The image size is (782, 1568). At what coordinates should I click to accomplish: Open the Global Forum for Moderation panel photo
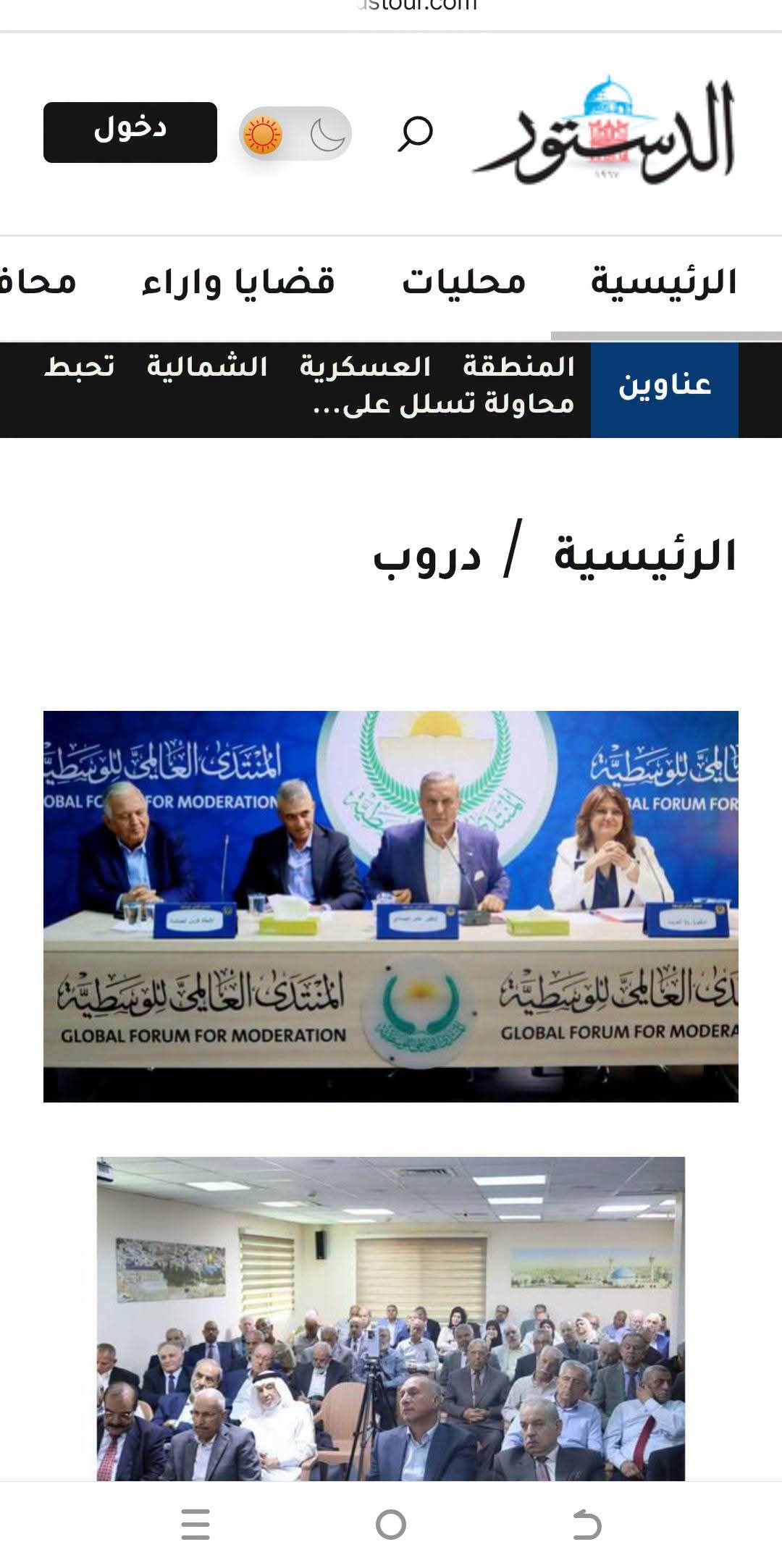click(391, 906)
